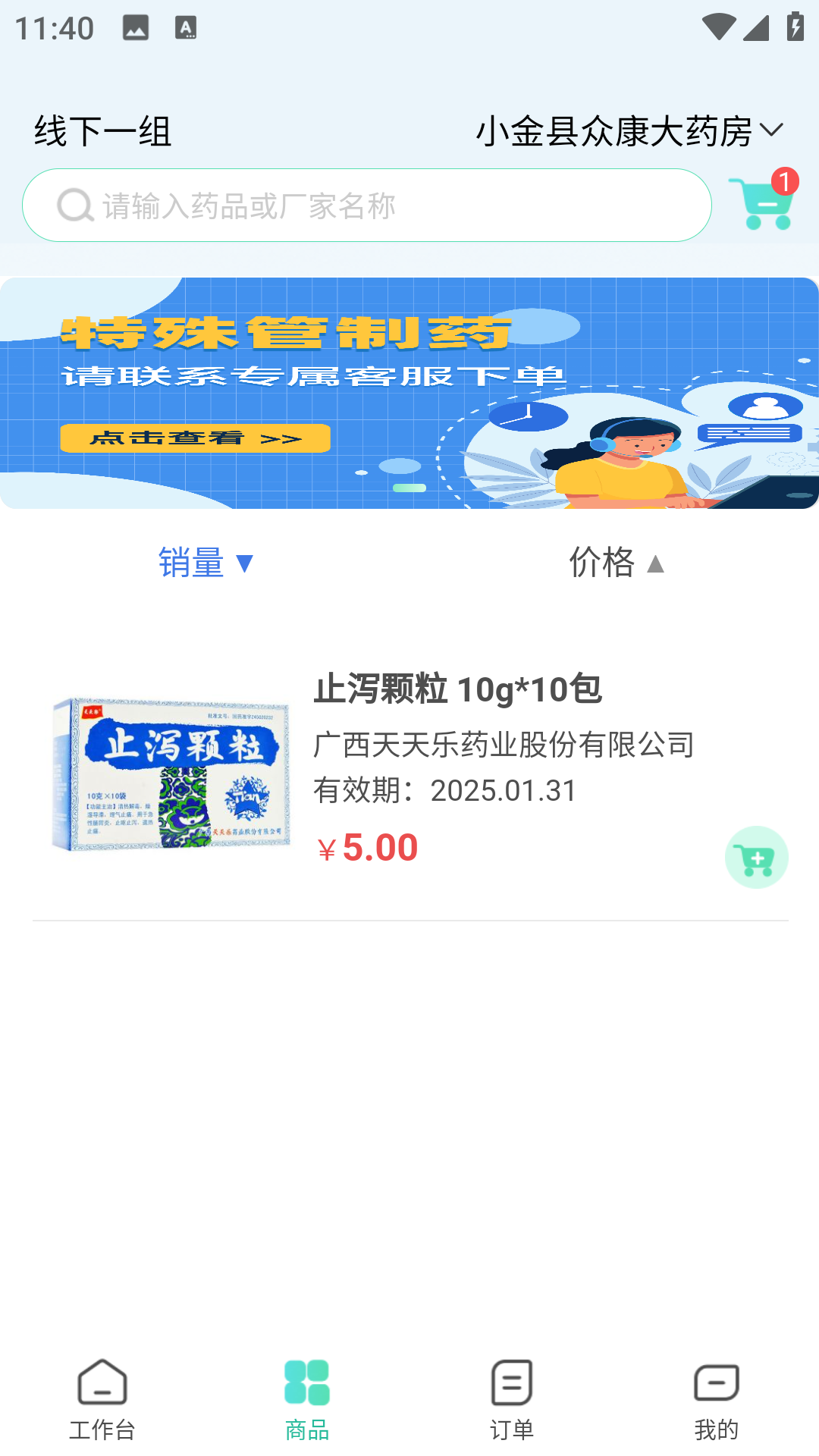
Task: Tap the green add-to-cart icon for 止泻颗粒
Action: point(756,856)
